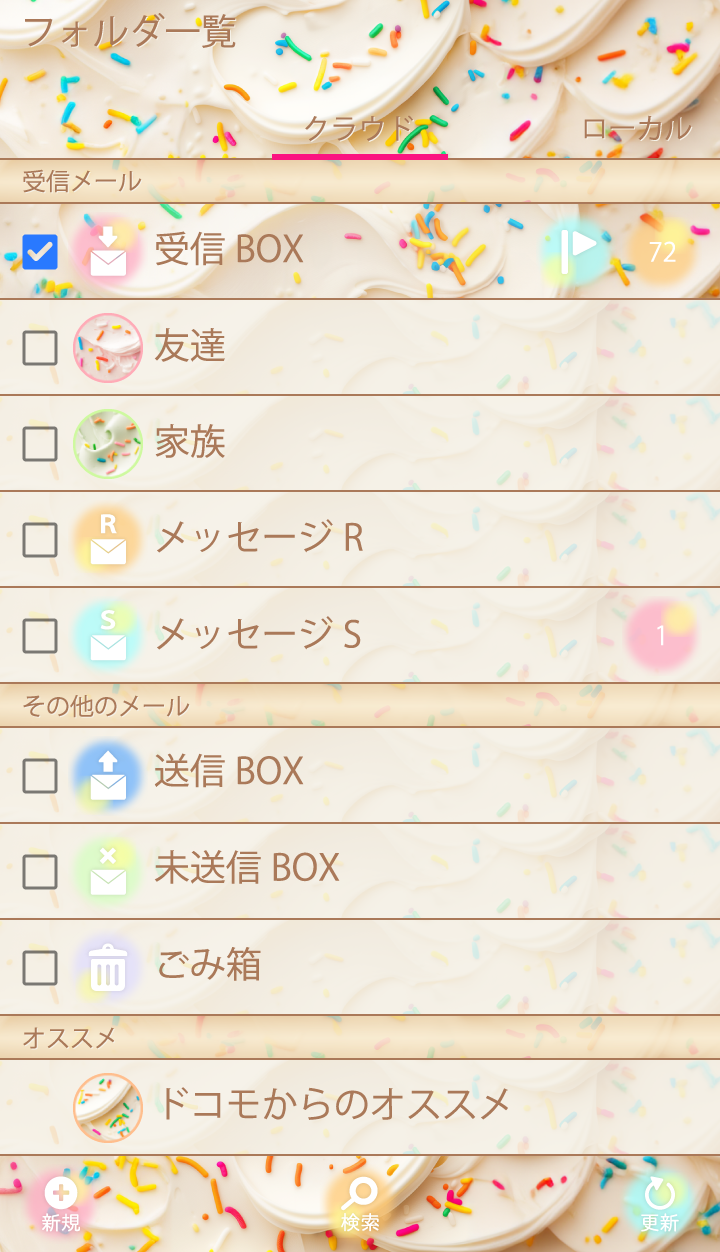Tap the flag icon on 受信BOX
The height and width of the screenshot is (1252, 720).
(x=577, y=251)
